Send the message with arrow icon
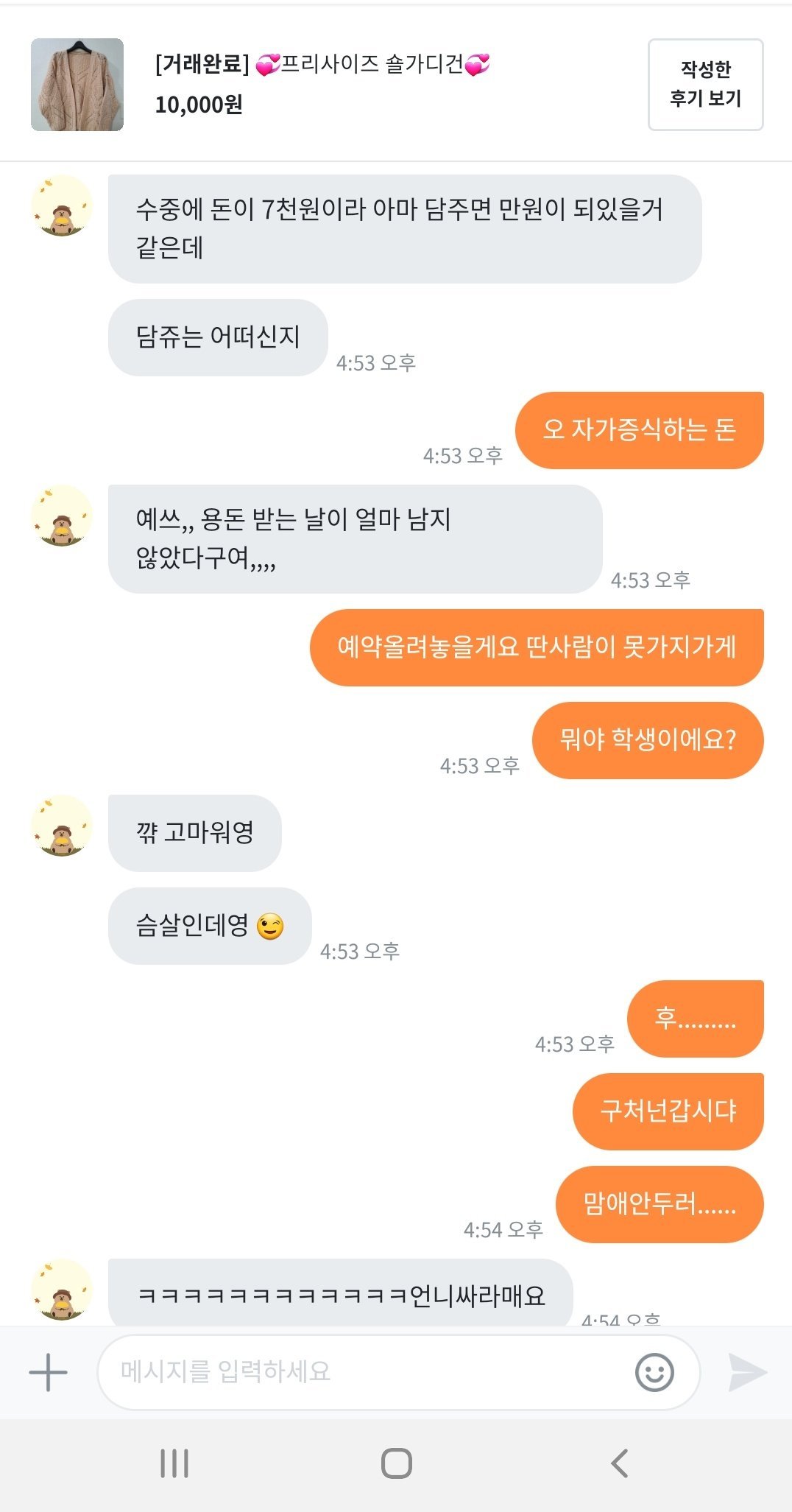Viewport: 792px width, 1512px height. [x=747, y=1372]
